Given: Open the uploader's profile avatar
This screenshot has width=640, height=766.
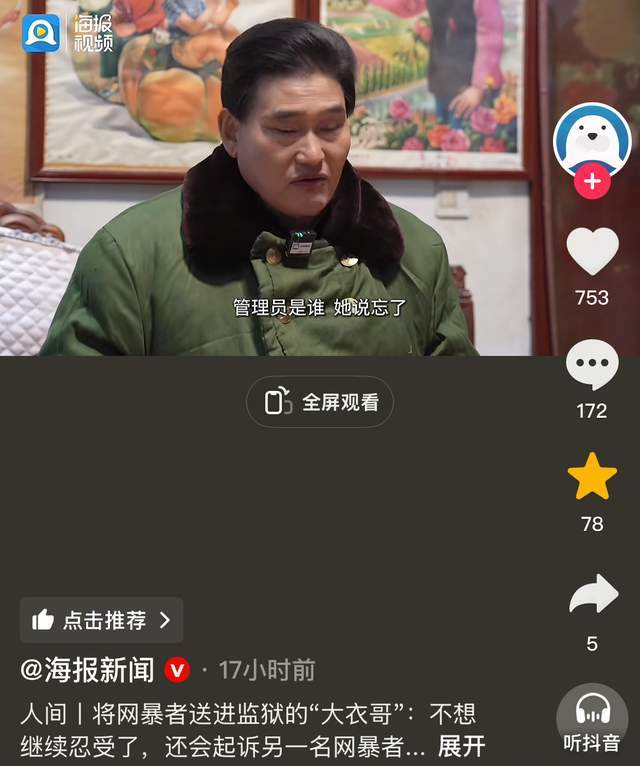Looking at the screenshot, I should pyautogui.click(x=592, y=139).
